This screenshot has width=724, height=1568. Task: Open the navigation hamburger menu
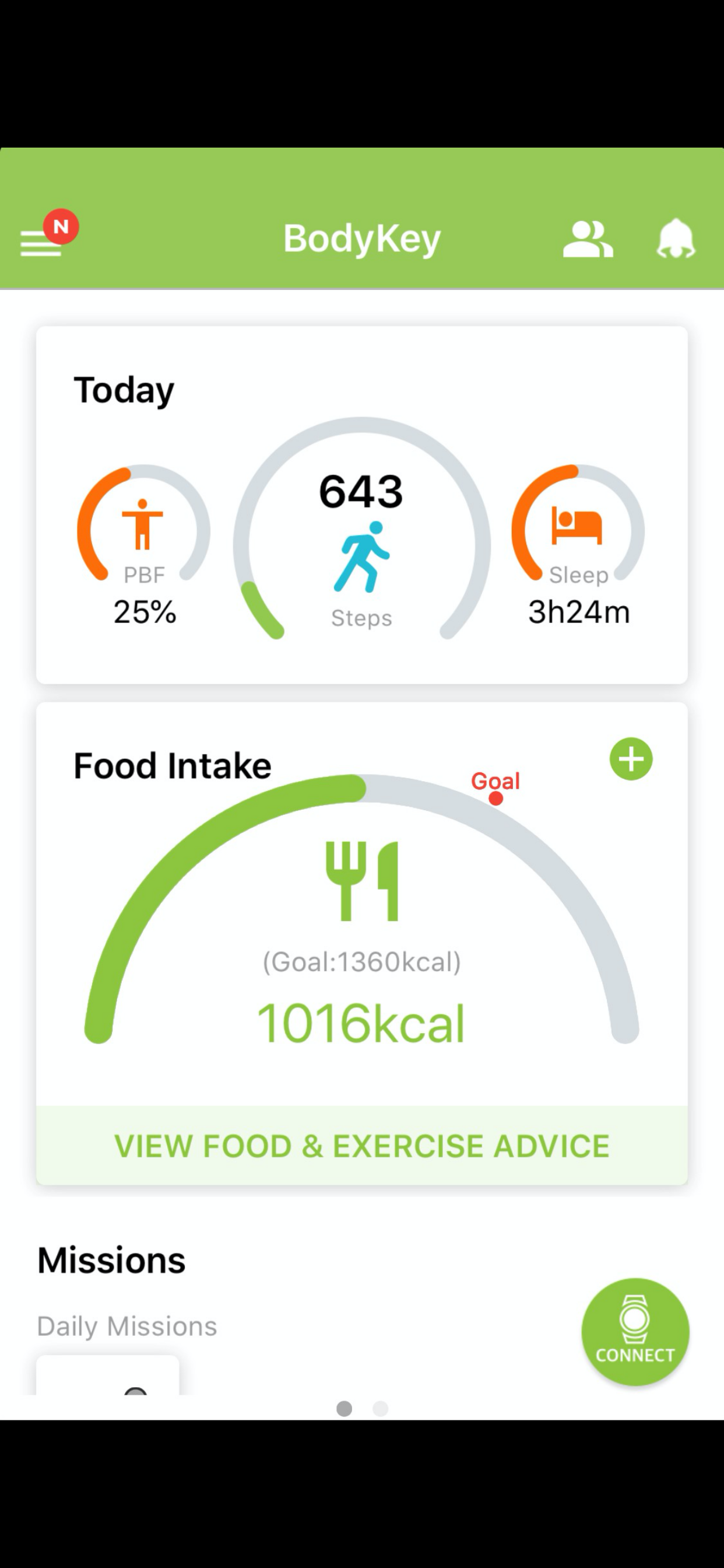click(x=40, y=243)
